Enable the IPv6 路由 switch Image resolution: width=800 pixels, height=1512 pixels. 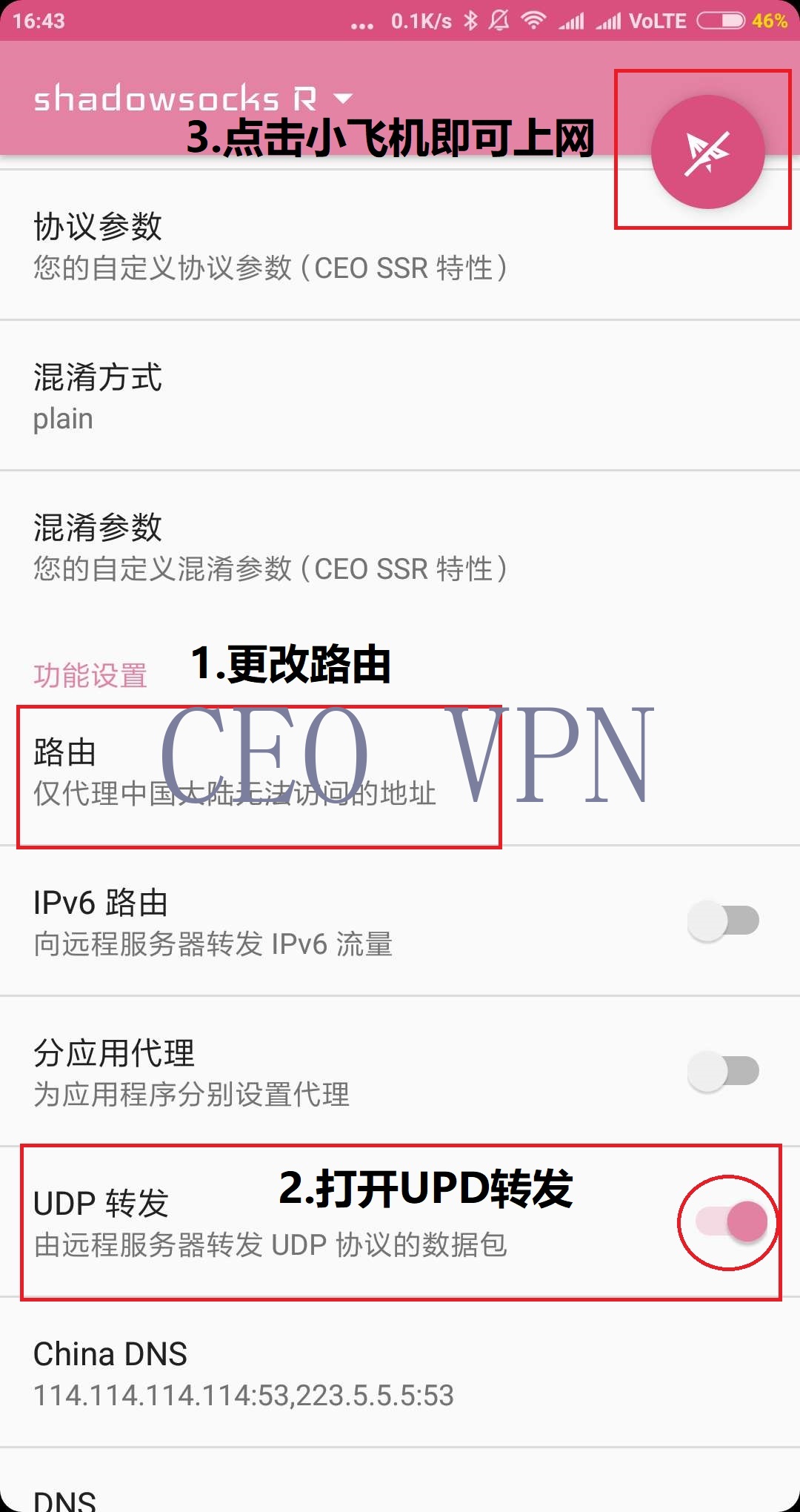(724, 921)
